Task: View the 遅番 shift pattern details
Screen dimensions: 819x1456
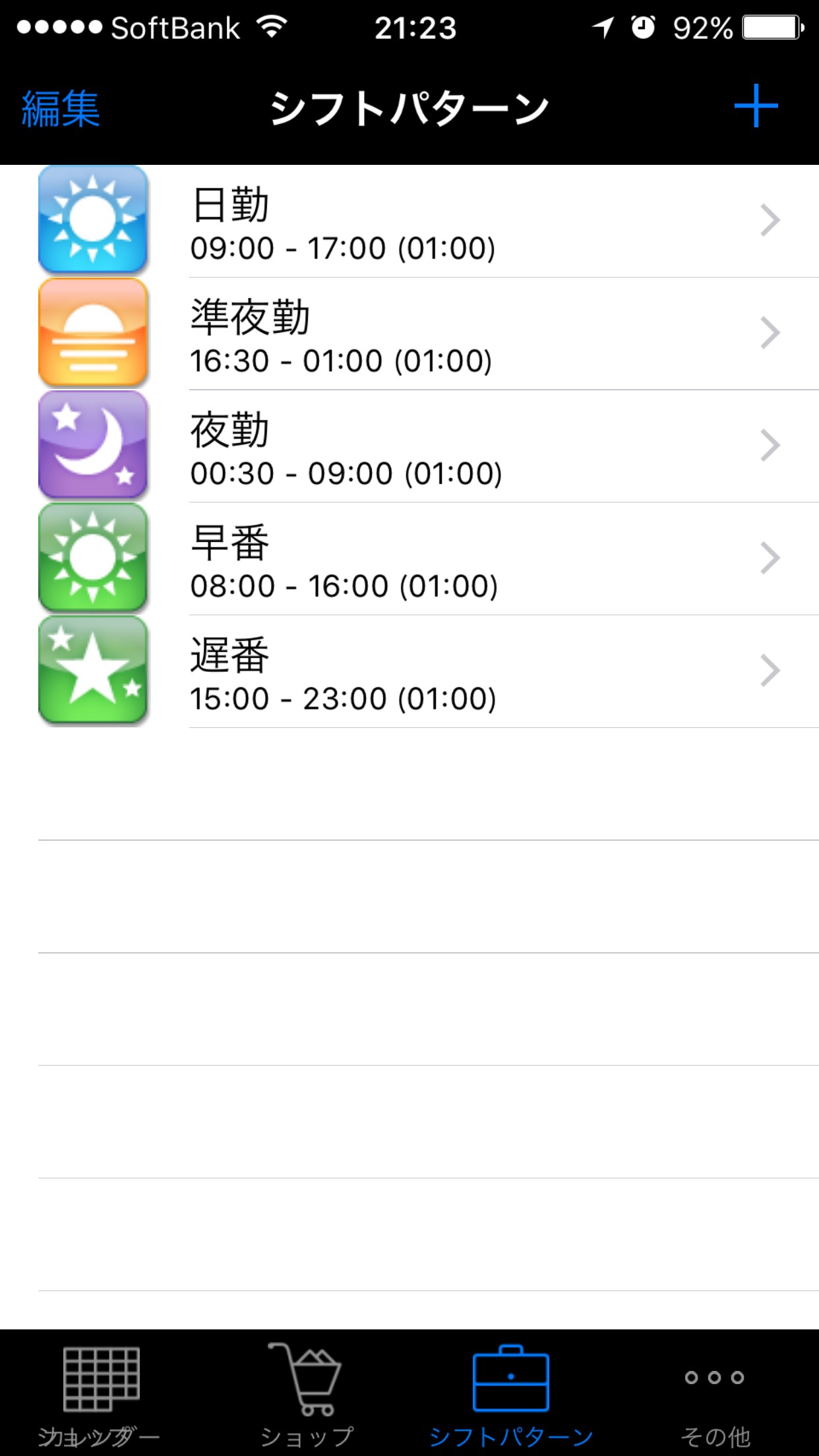Action: (x=429, y=672)
